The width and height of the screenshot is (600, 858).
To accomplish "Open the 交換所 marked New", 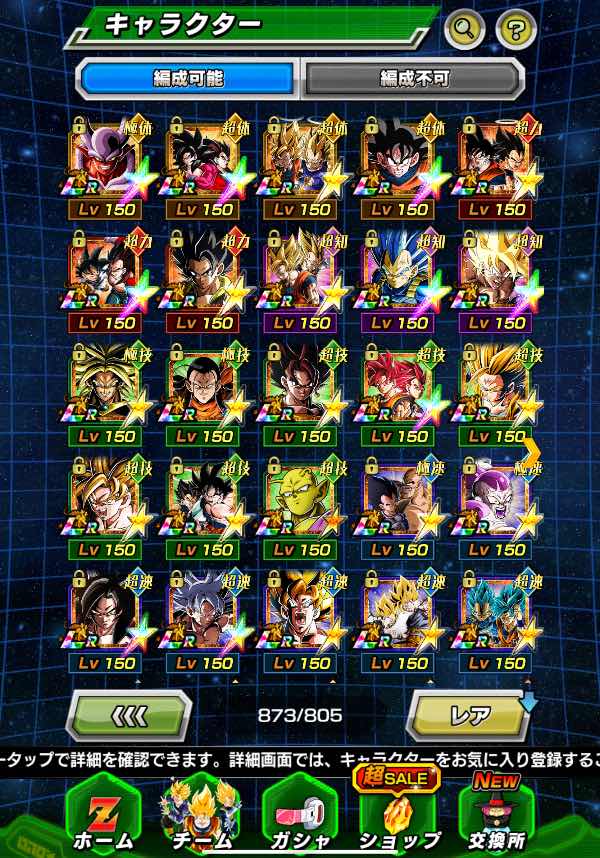I will pyautogui.click(x=496, y=812).
